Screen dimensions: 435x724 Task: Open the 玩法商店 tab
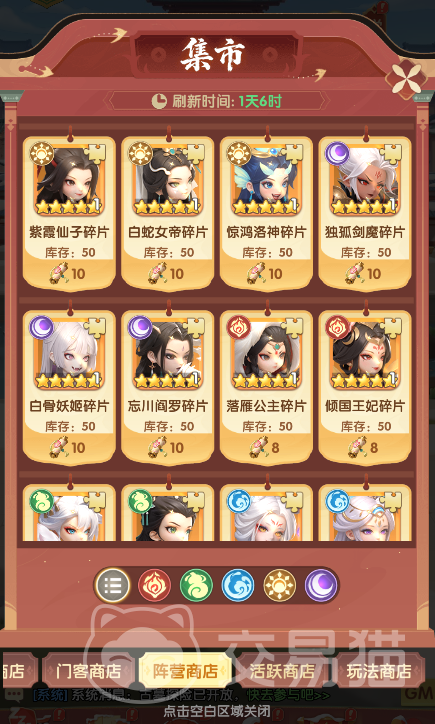[x=379, y=670]
